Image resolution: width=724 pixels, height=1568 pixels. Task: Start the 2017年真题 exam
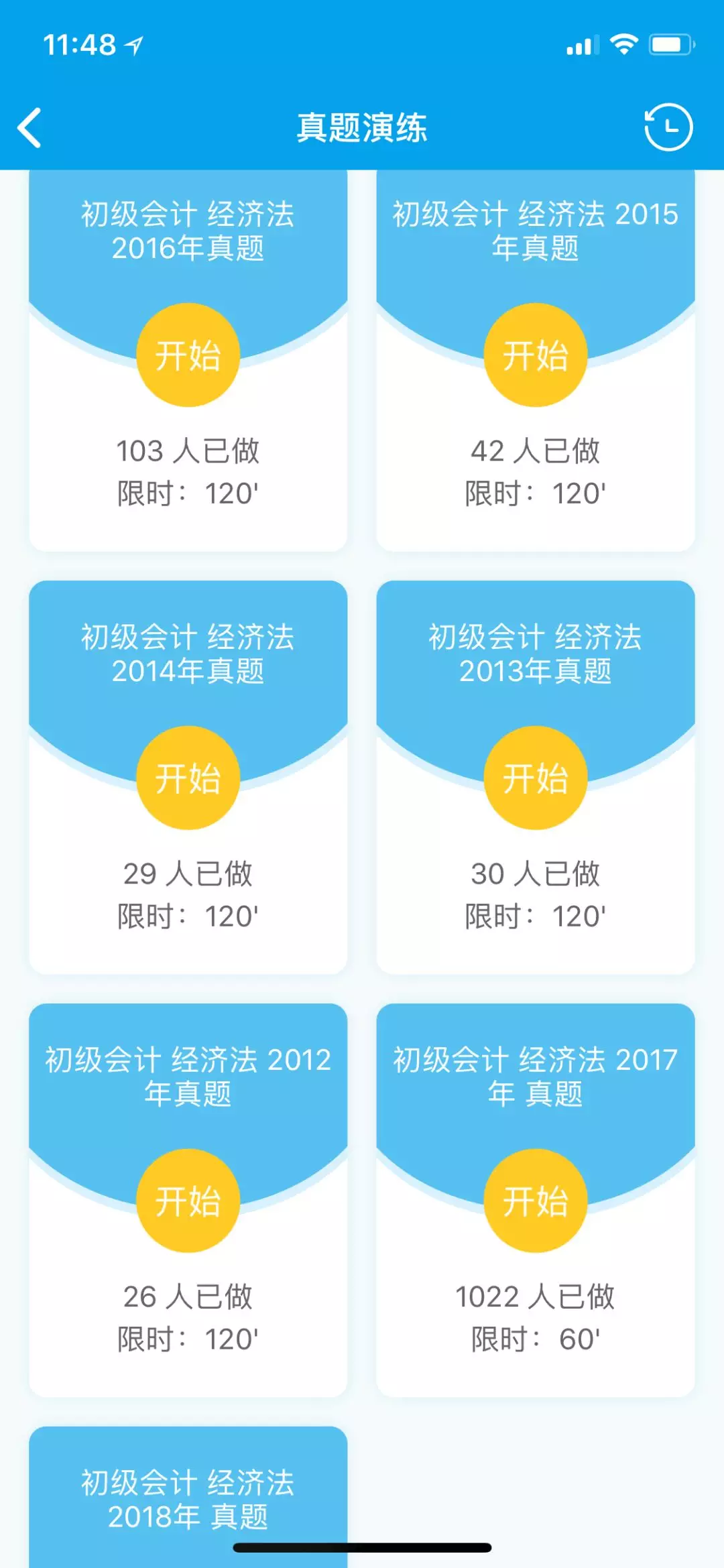[x=535, y=1201]
